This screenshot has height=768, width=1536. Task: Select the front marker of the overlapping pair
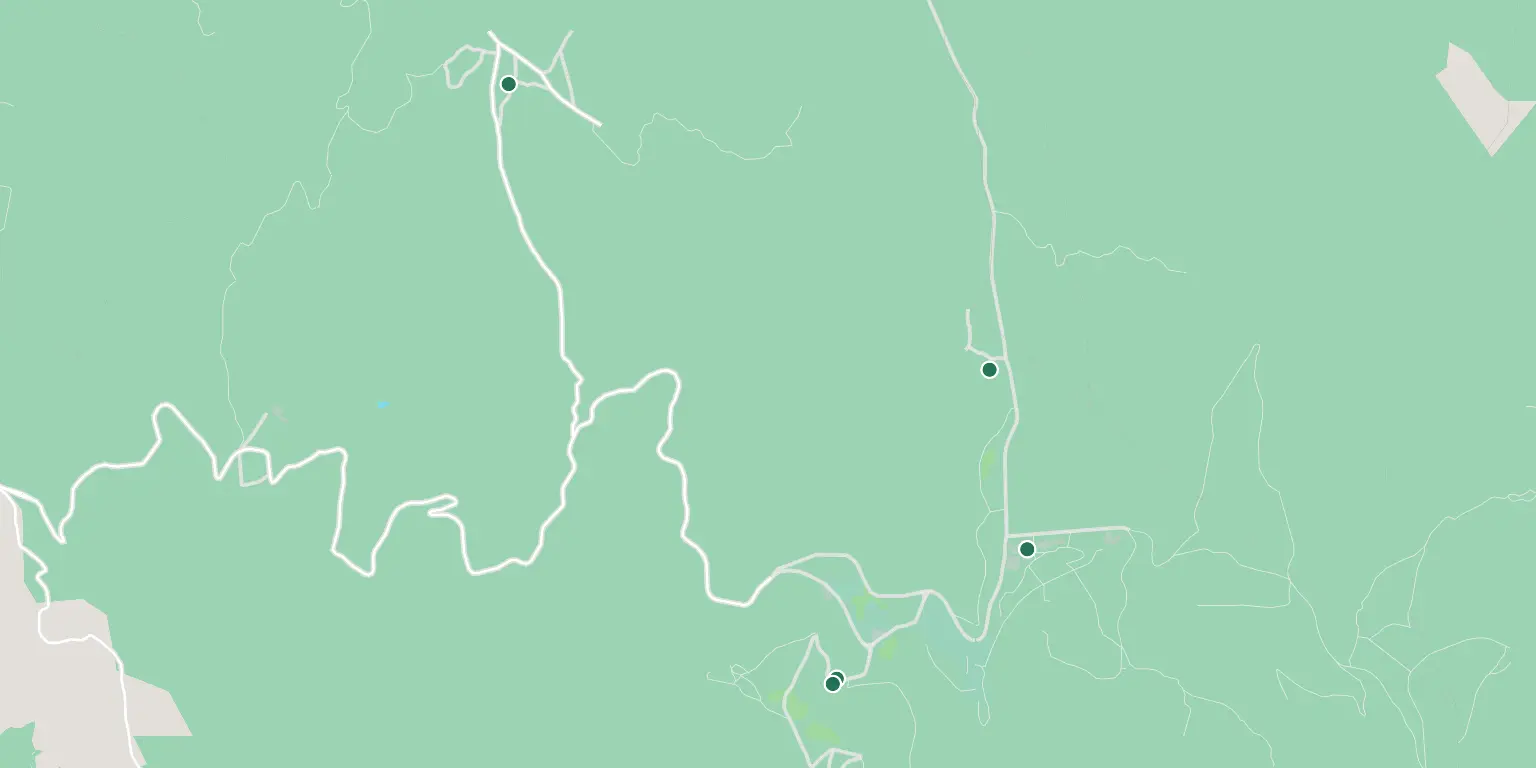coord(832,684)
